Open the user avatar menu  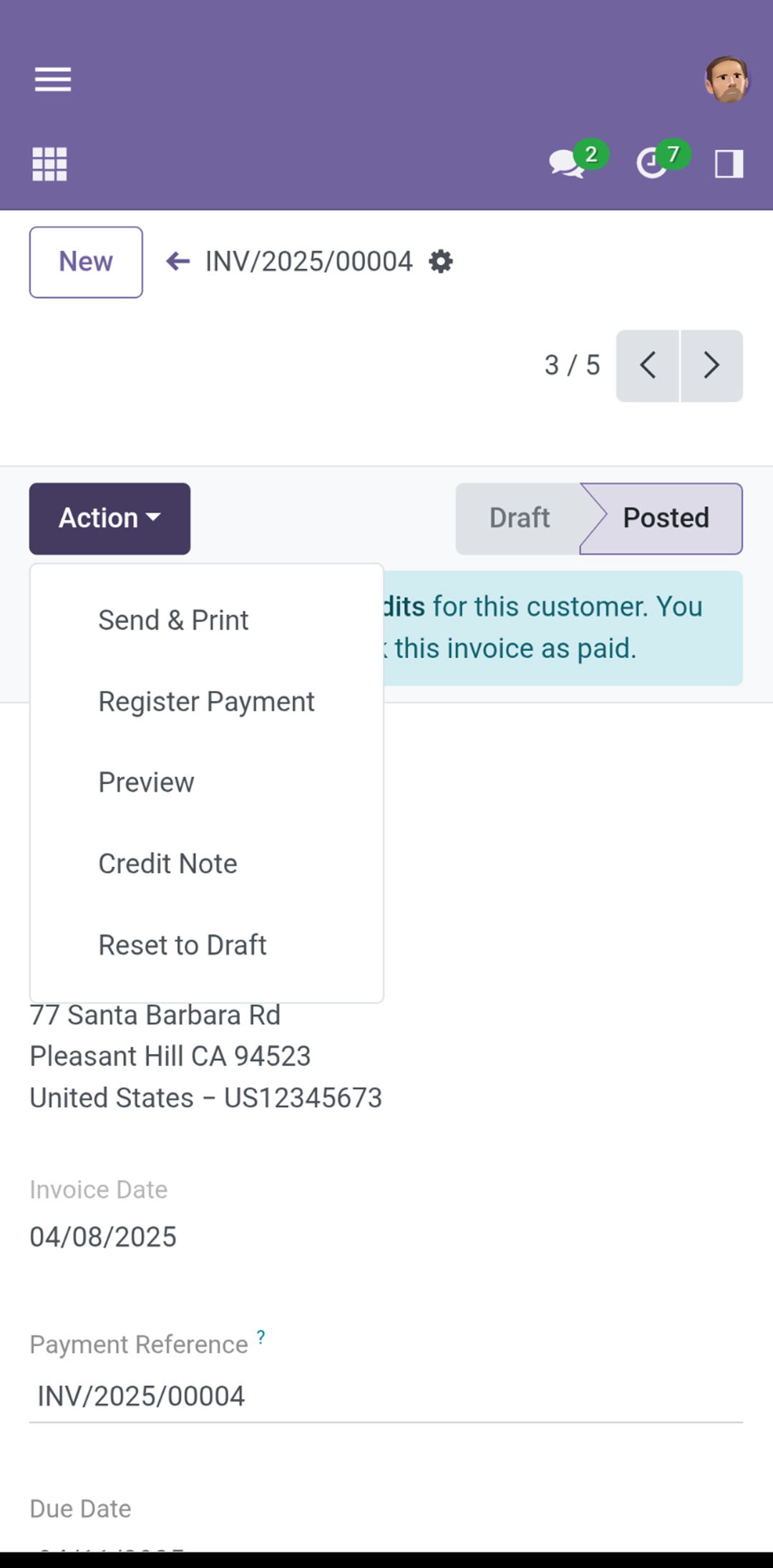click(x=726, y=79)
